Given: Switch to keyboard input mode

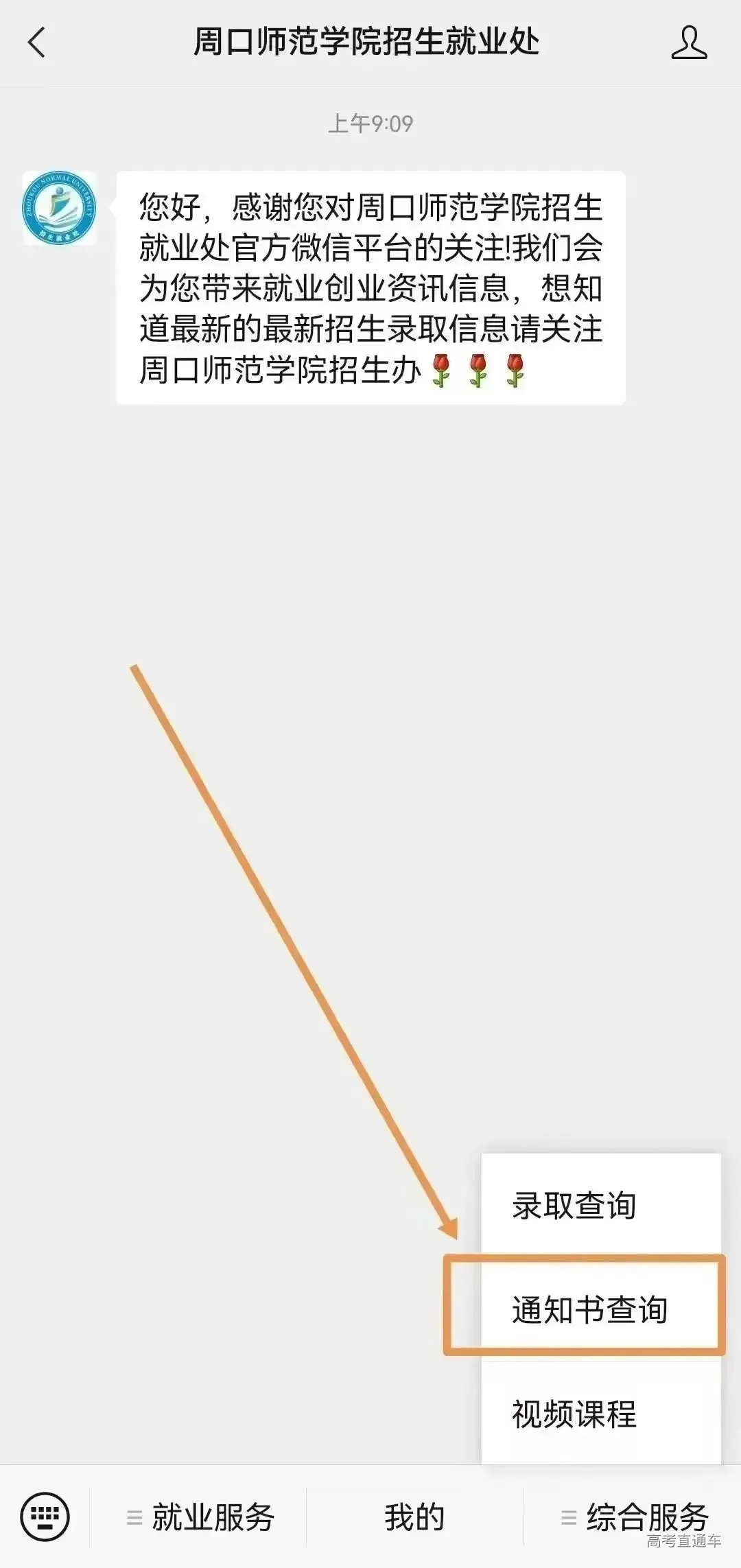Looking at the screenshot, I should tap(45, 1517).
